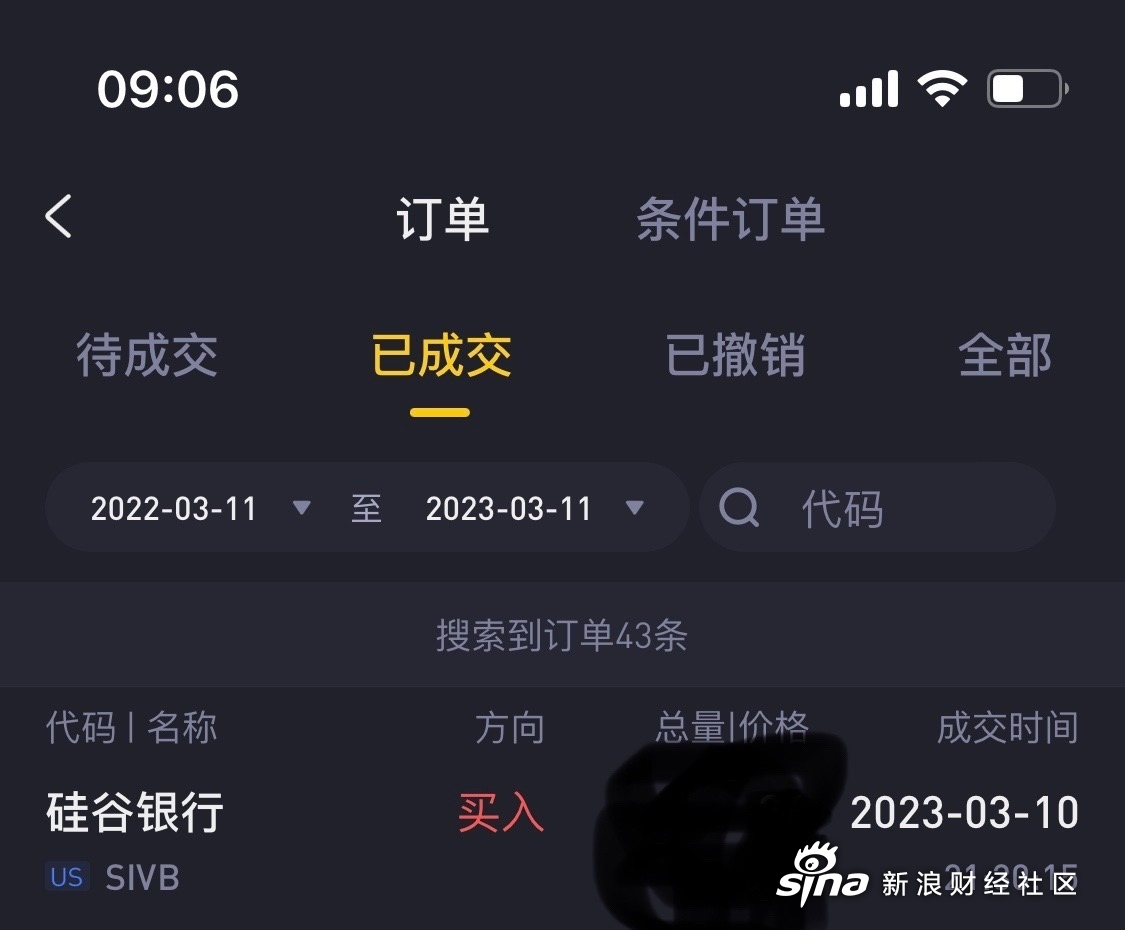
Task: Show 待成交 pending orders
Action: [147, 356]
